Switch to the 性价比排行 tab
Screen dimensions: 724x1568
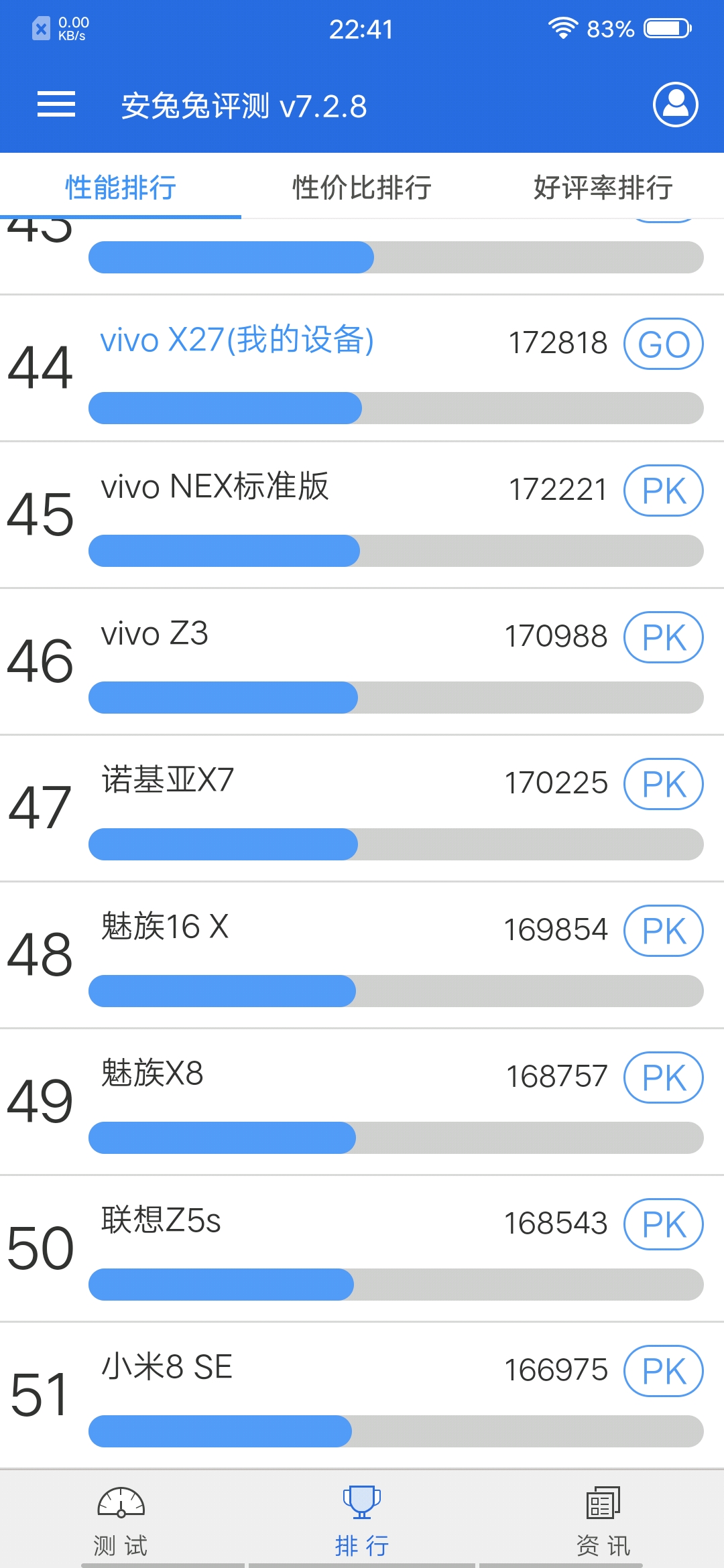[x=362, y=188]
